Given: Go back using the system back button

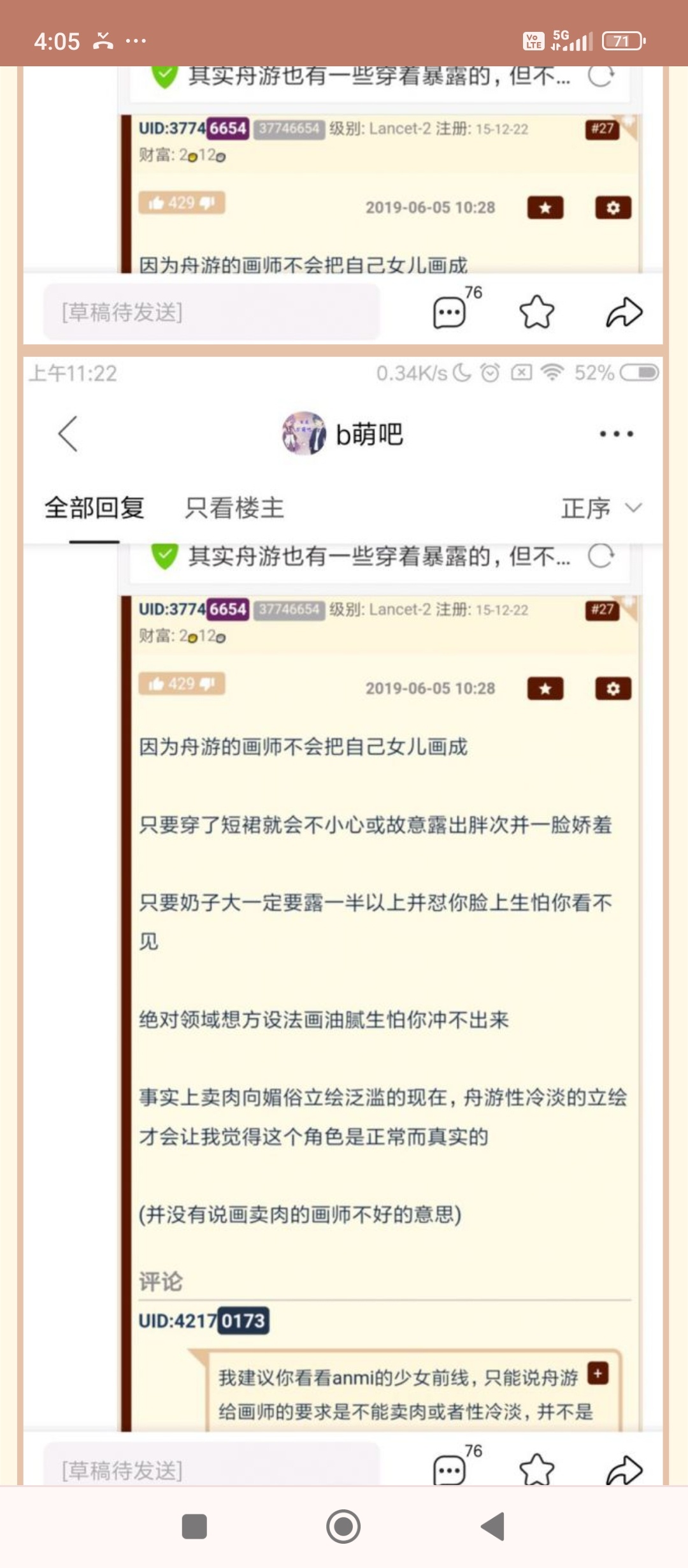Looking at the screenshot, I should (x=492, y=1527).
